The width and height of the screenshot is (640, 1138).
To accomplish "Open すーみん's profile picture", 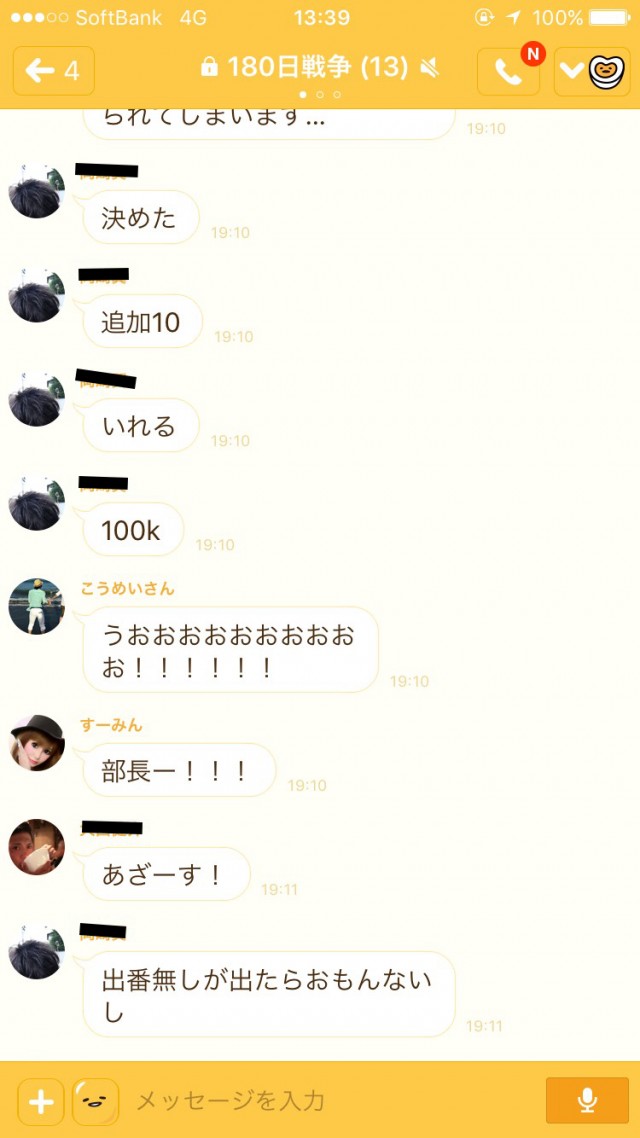I will pyautogui.click(x=37, y=742).
